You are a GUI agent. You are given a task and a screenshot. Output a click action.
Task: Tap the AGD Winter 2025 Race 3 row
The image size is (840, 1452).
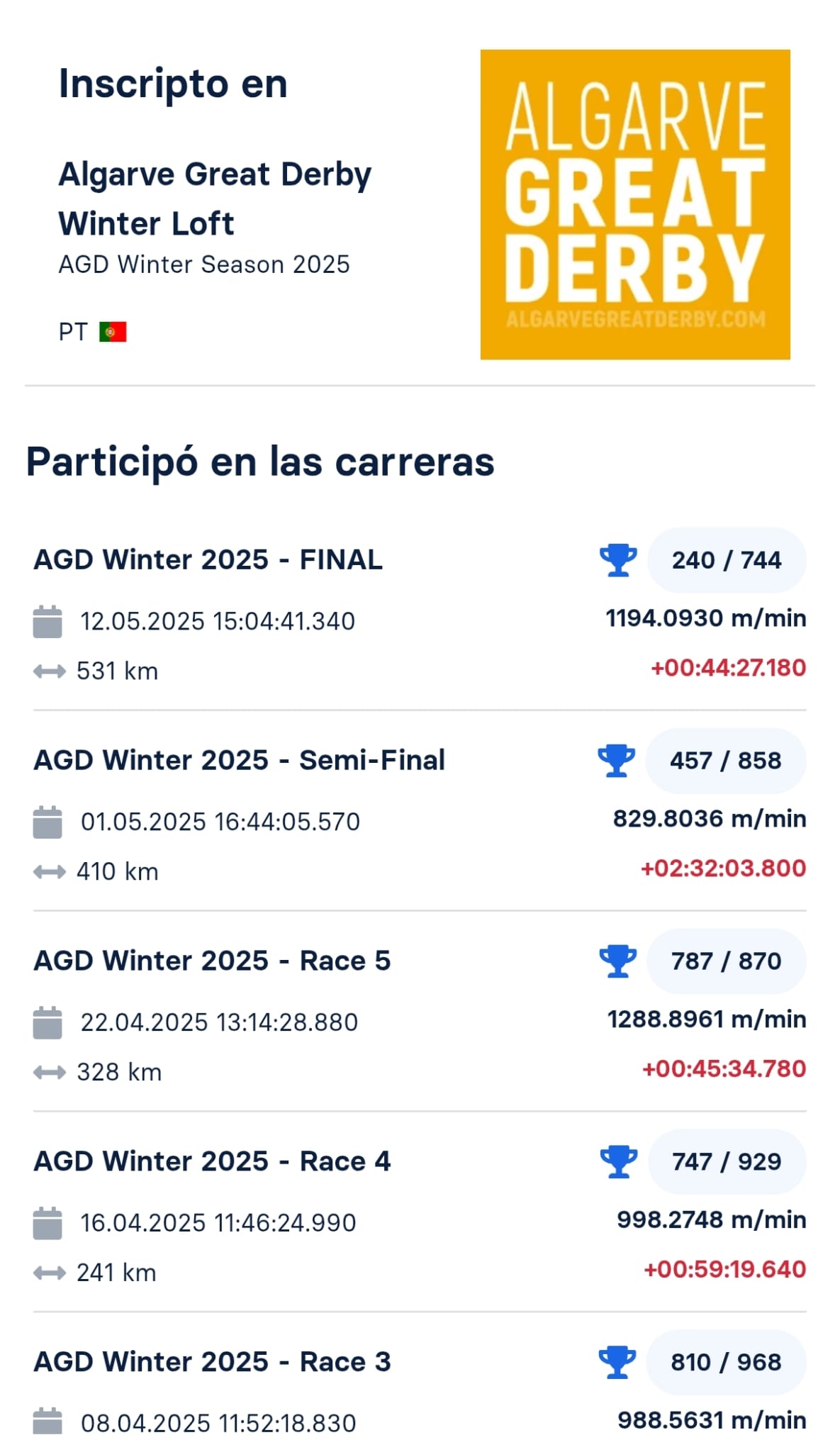[212, 1363]
